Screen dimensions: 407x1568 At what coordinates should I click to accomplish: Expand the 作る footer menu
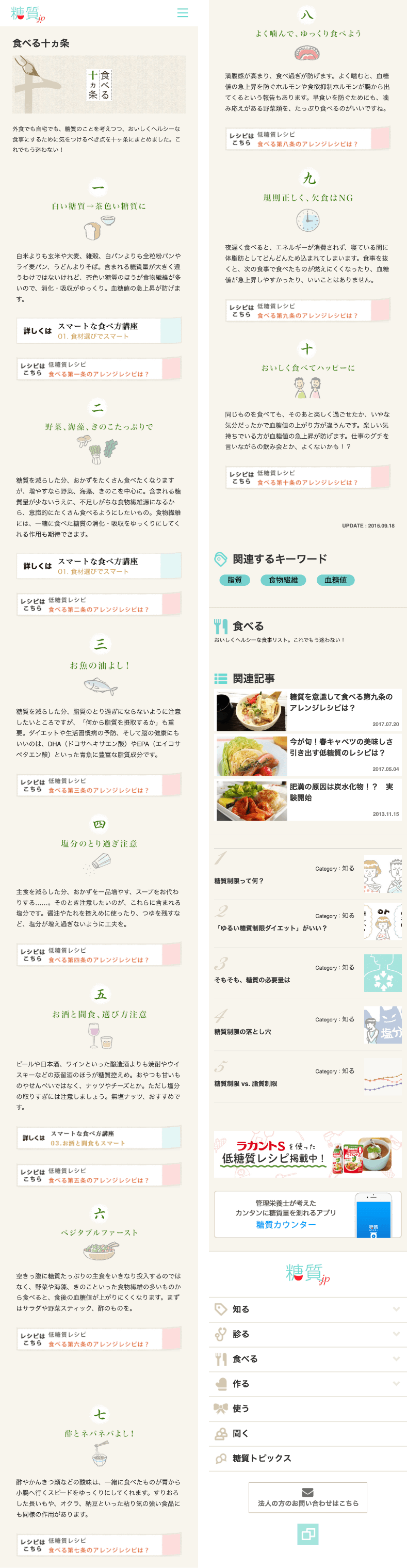point(308,1384)
